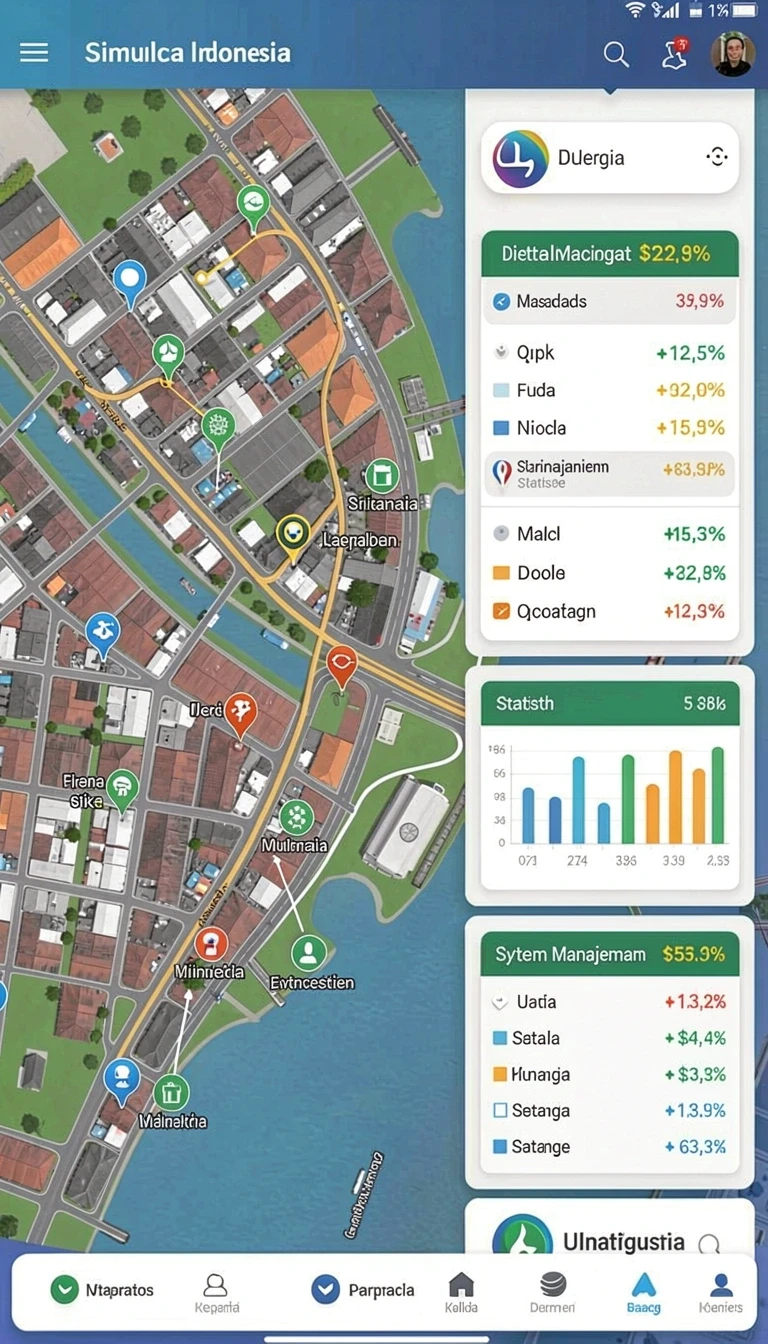Switch to the Ntapratos tab

[103, 1290]
